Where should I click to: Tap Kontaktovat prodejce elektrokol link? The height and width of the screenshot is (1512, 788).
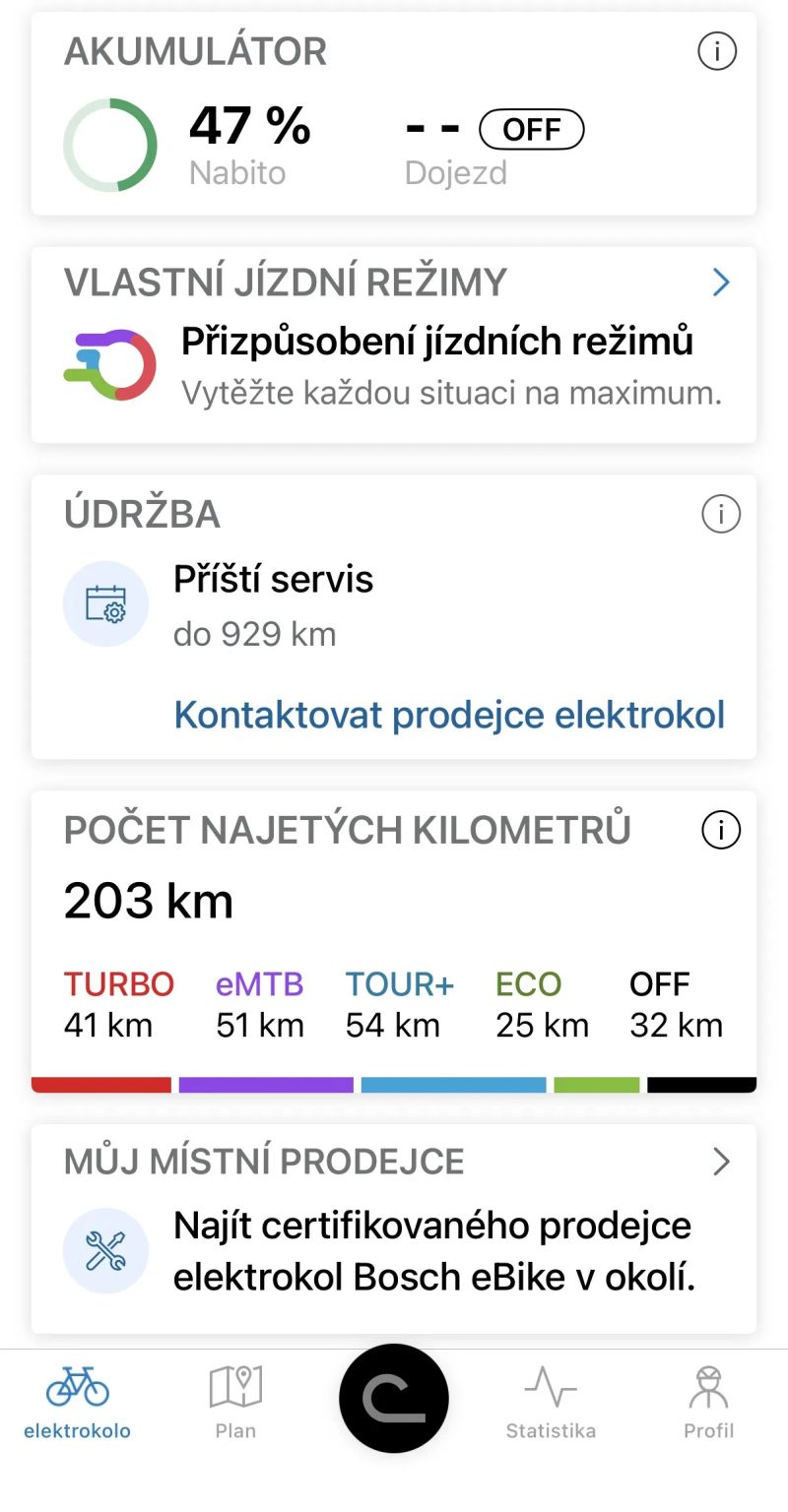tap(449, 715)
